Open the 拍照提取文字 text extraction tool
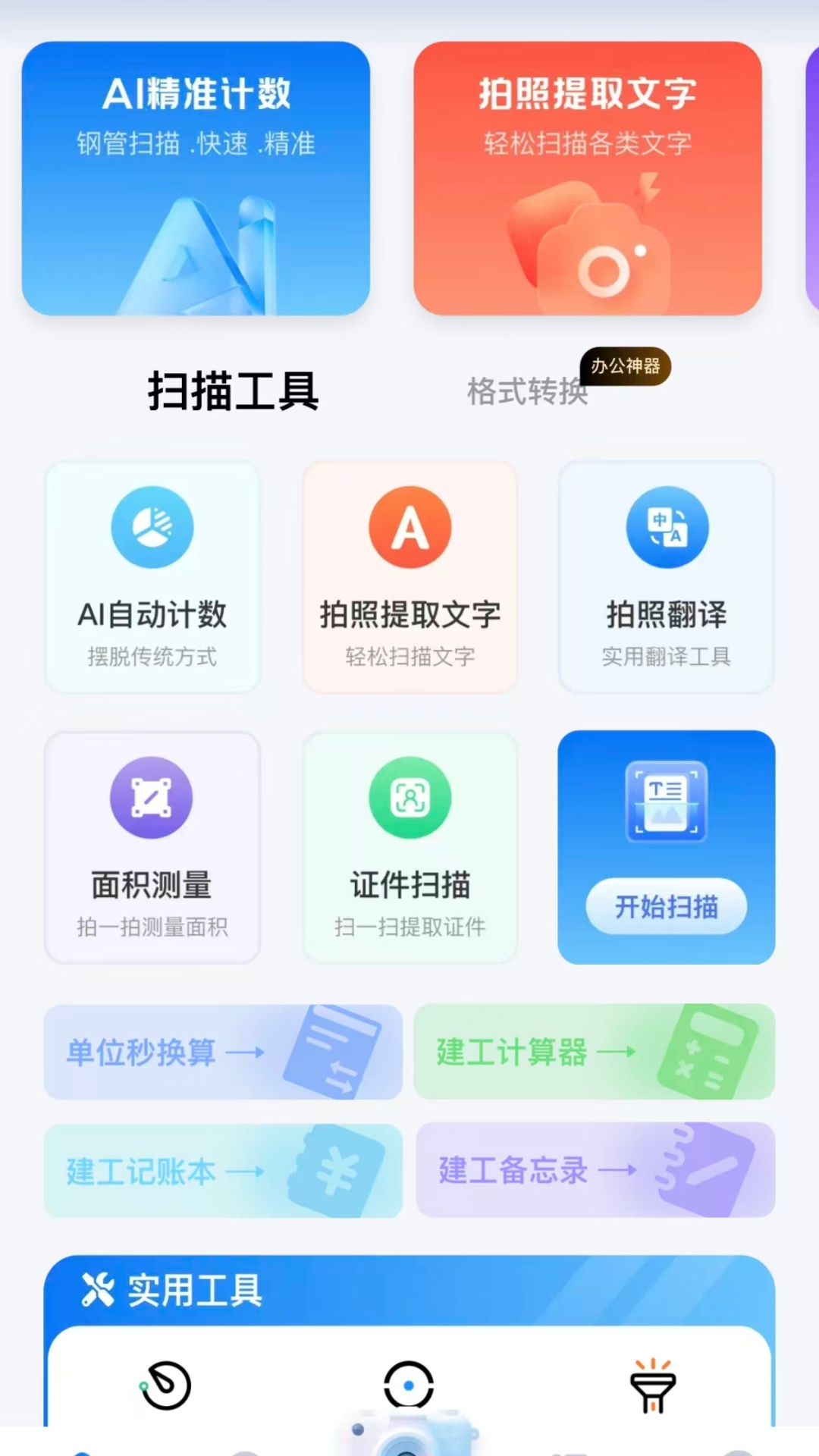The width and height of the screenshot is (819, 1456). pos(409,526)
